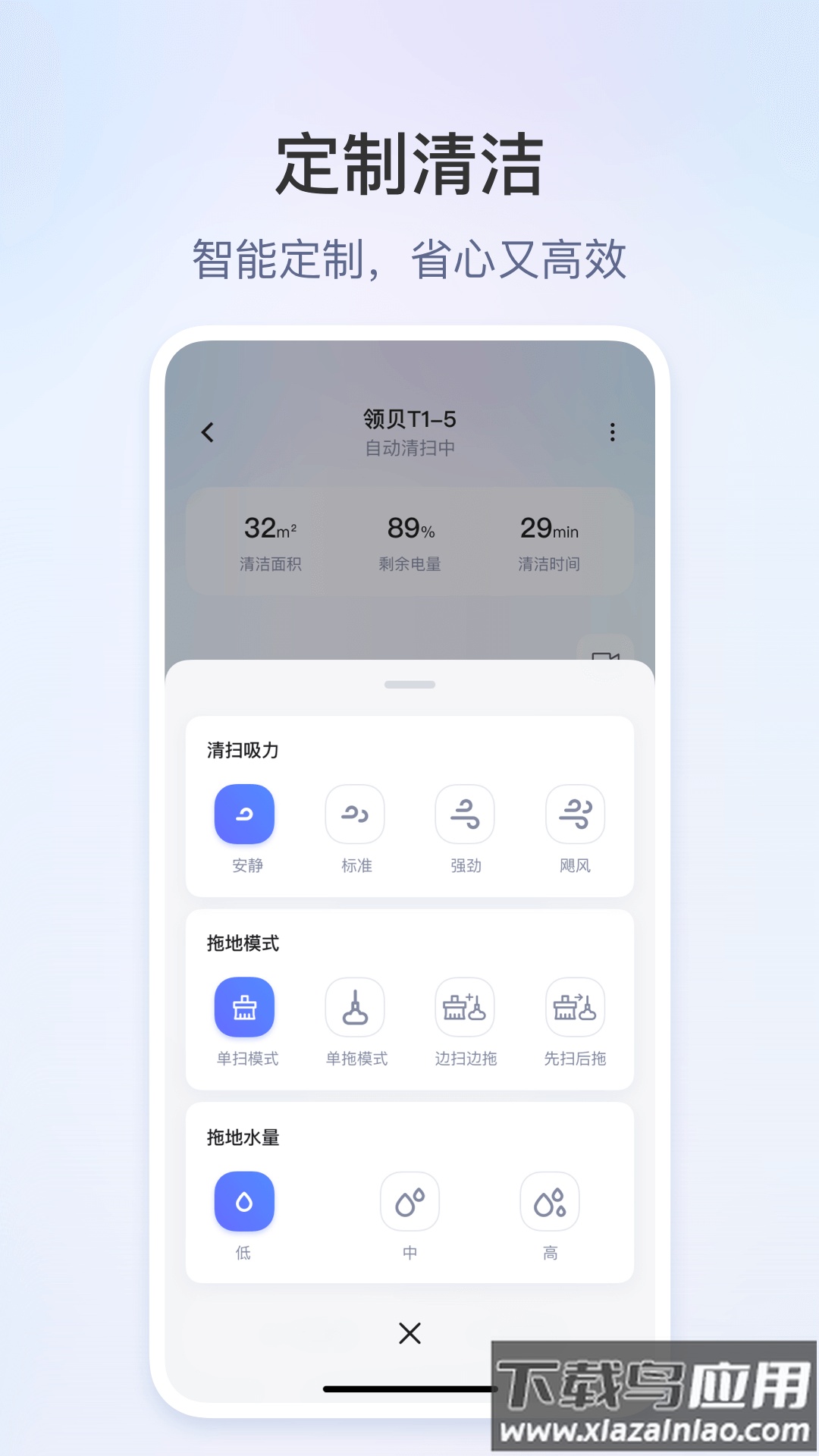819x1456 pixels.
Task: Go back using the back arrow
Action: tap(206, 431)
